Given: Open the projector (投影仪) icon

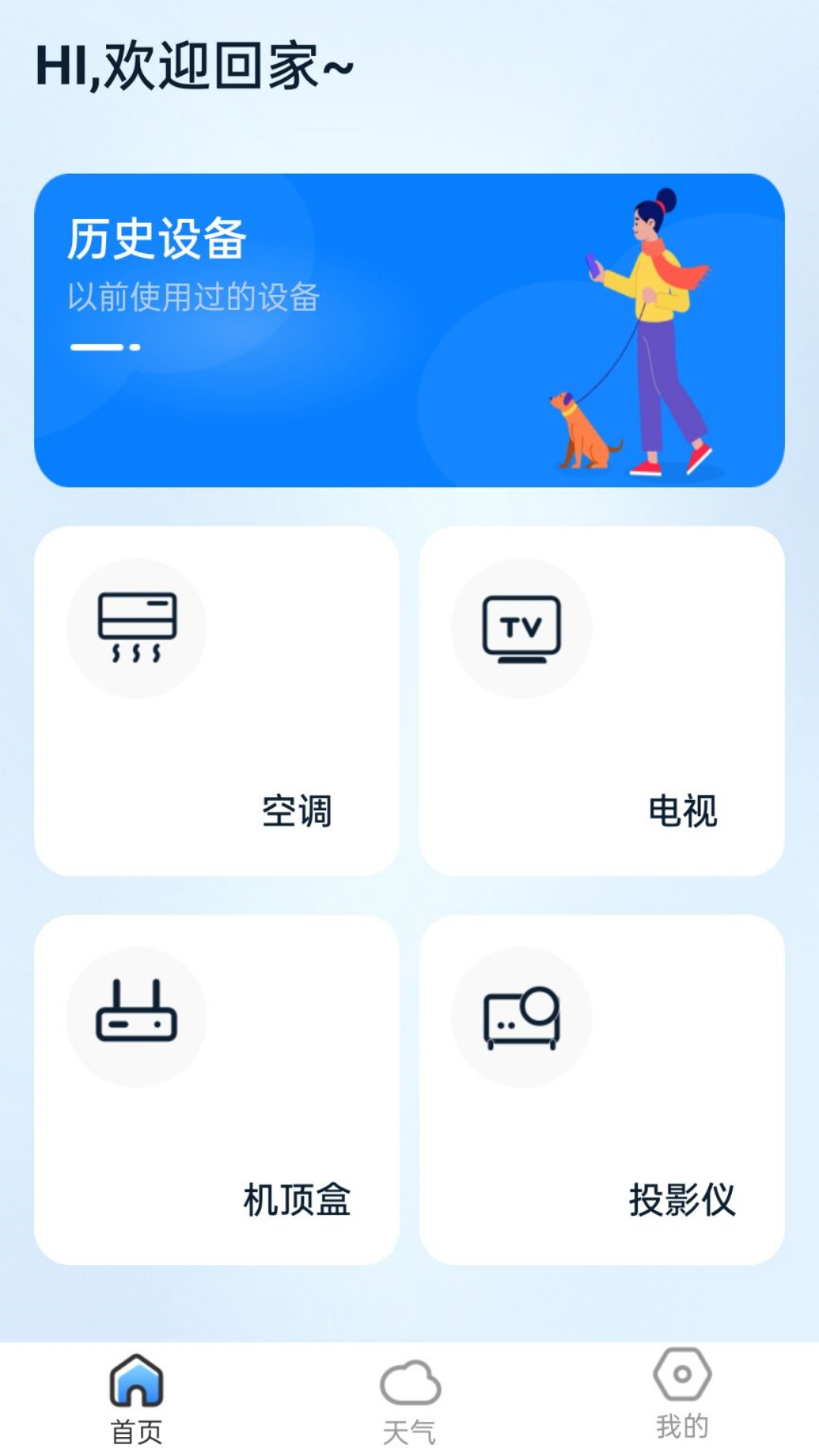Looking at the screenshot, I should (523, 1018).
